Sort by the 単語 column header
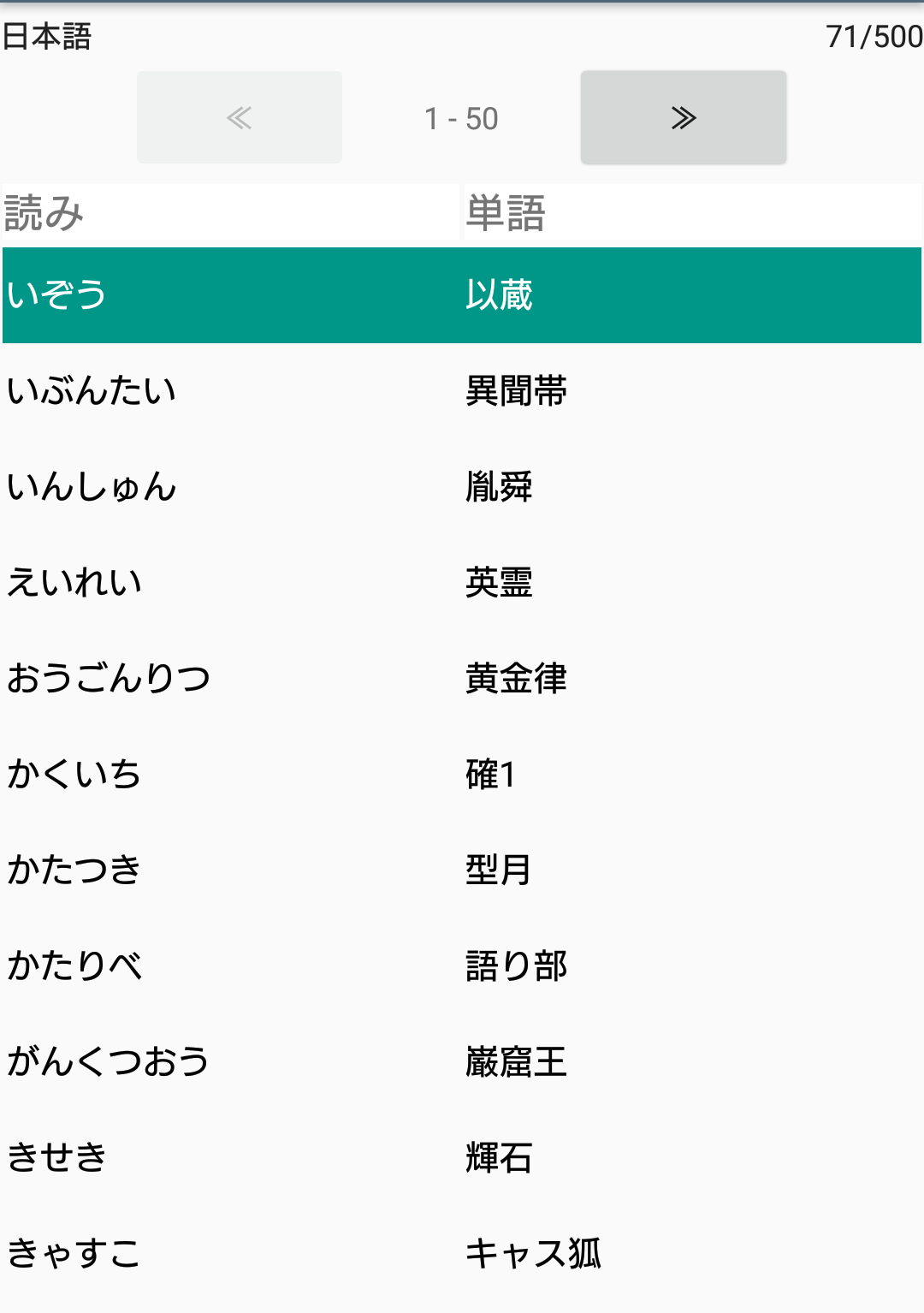The width and height of the screenshot is (924, 1313). coord(691,213)
